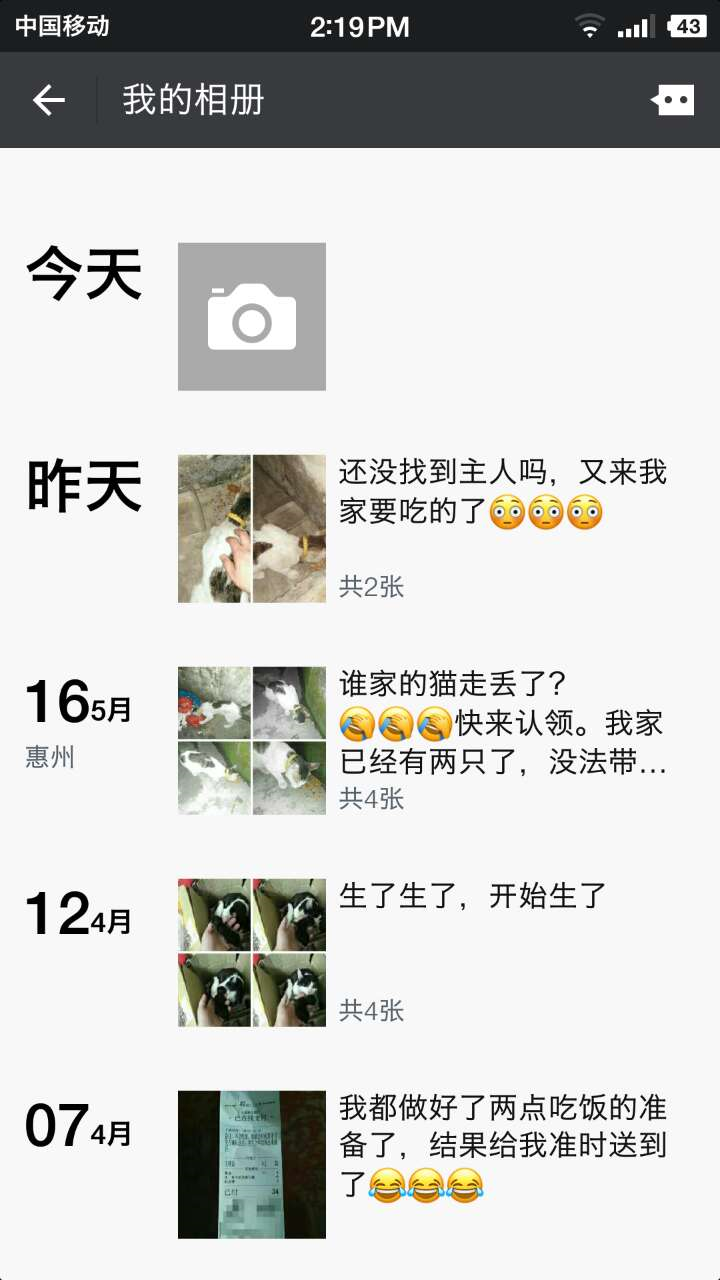Open yesterday's two-photo cat post thumbnail
720x1280 pixels.
pyautogui.click(x=250, y=527)
